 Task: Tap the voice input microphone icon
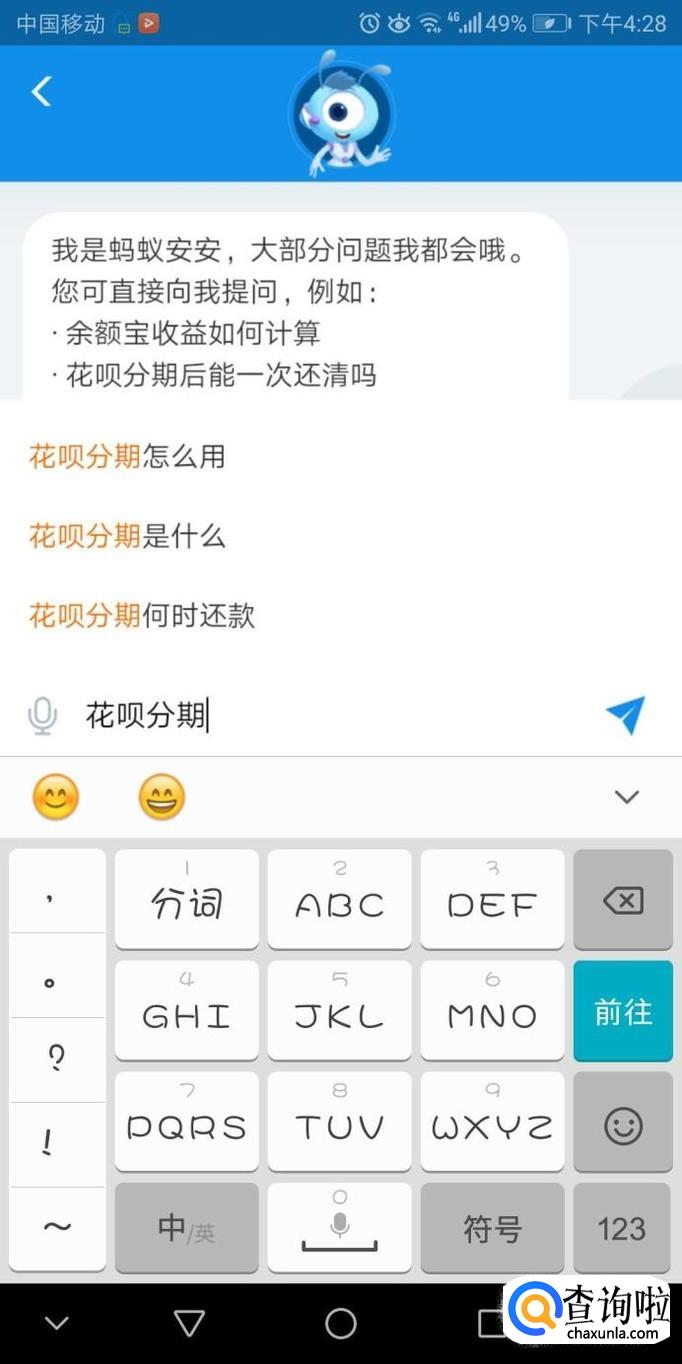coord(42,716)
